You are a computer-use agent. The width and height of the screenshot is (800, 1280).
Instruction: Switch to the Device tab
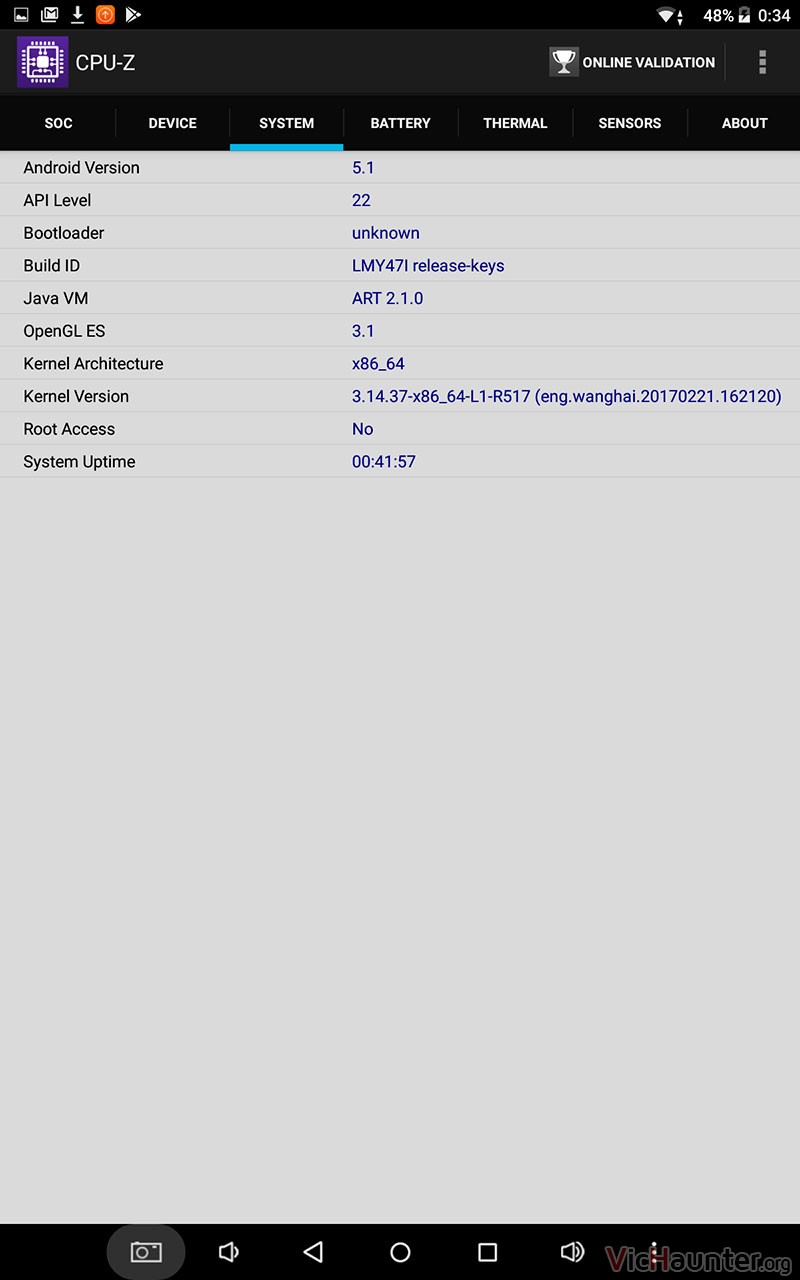pos(173,123)
